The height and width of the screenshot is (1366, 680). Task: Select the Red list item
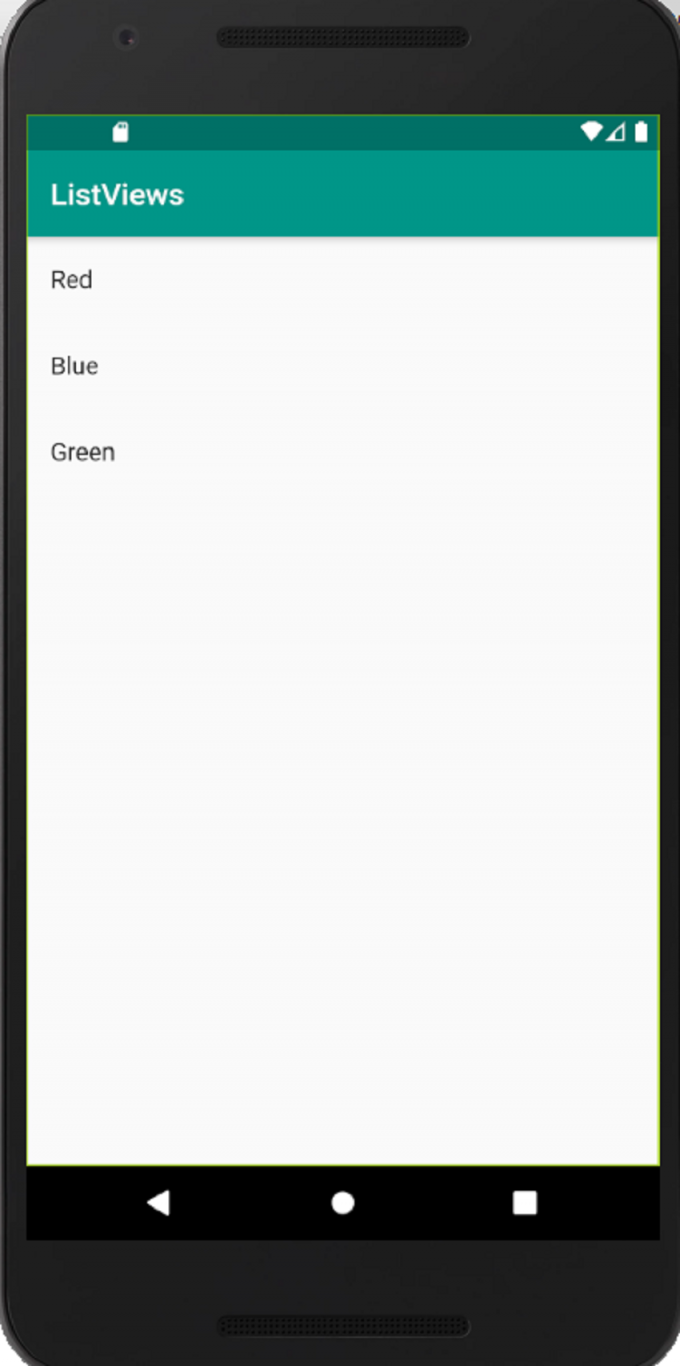[x=342, y=280]
